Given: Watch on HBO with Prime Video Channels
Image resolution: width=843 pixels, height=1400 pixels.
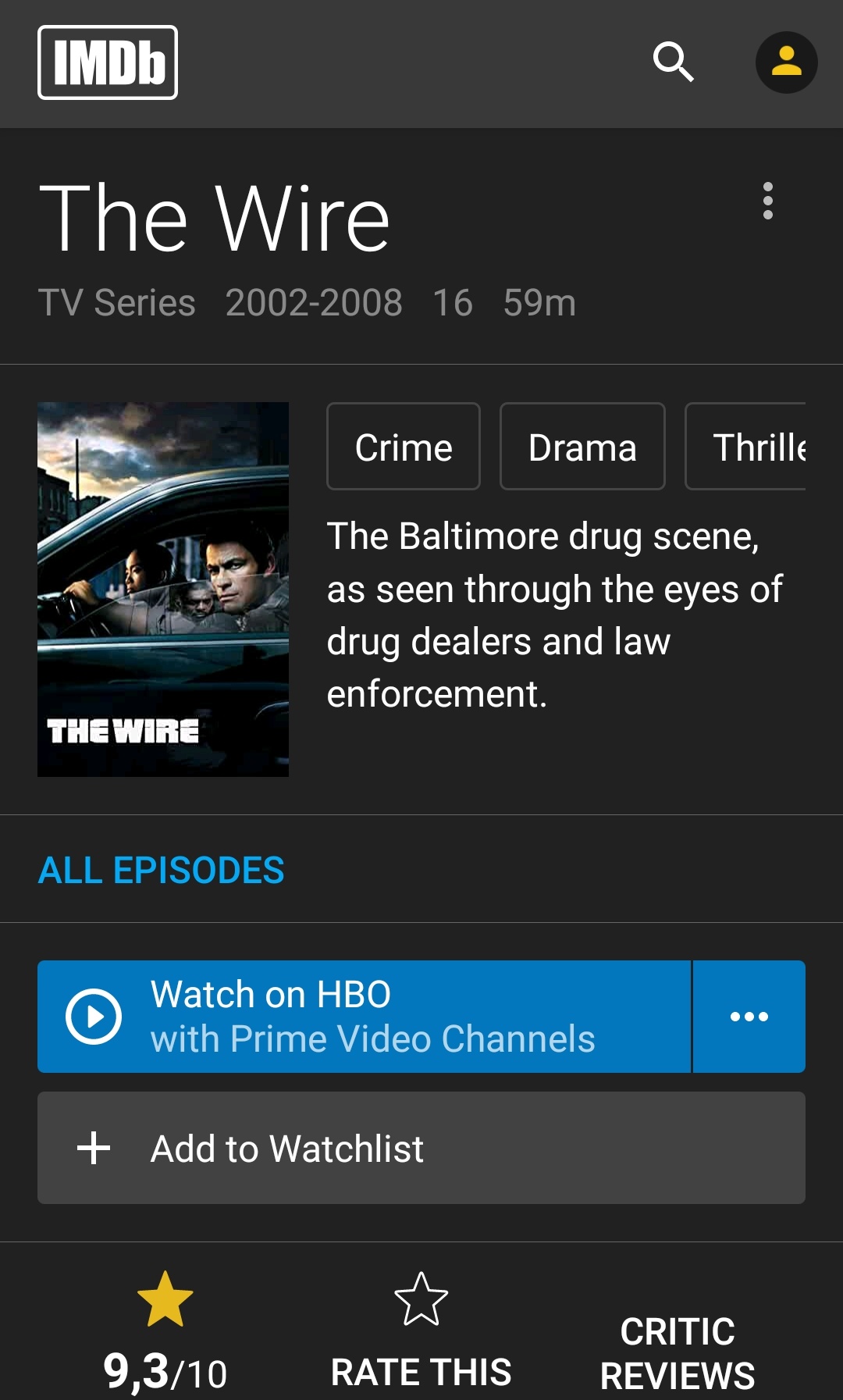Looking at the screenshot, I should (x=364, y=1017).
